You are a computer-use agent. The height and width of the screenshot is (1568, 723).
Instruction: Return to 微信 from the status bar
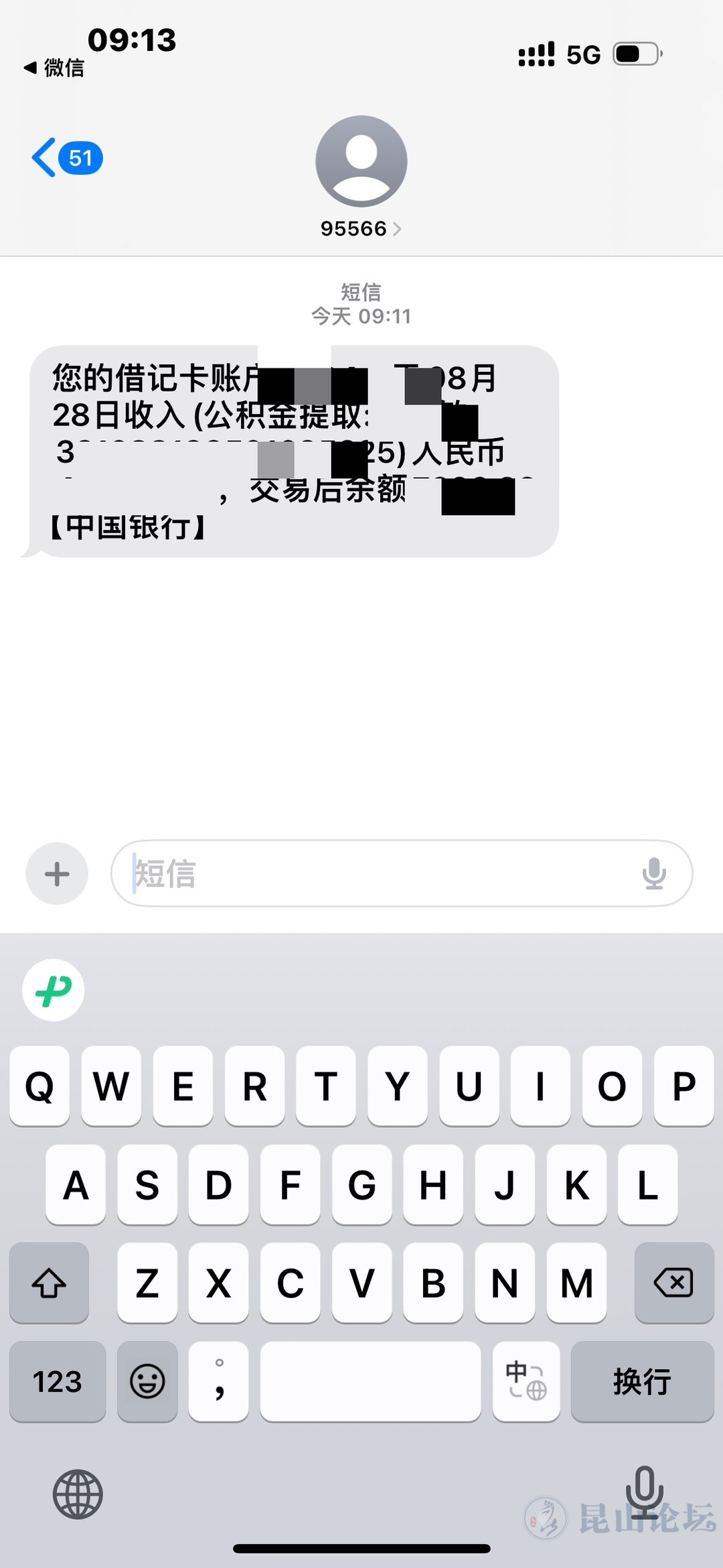[54, 68]
